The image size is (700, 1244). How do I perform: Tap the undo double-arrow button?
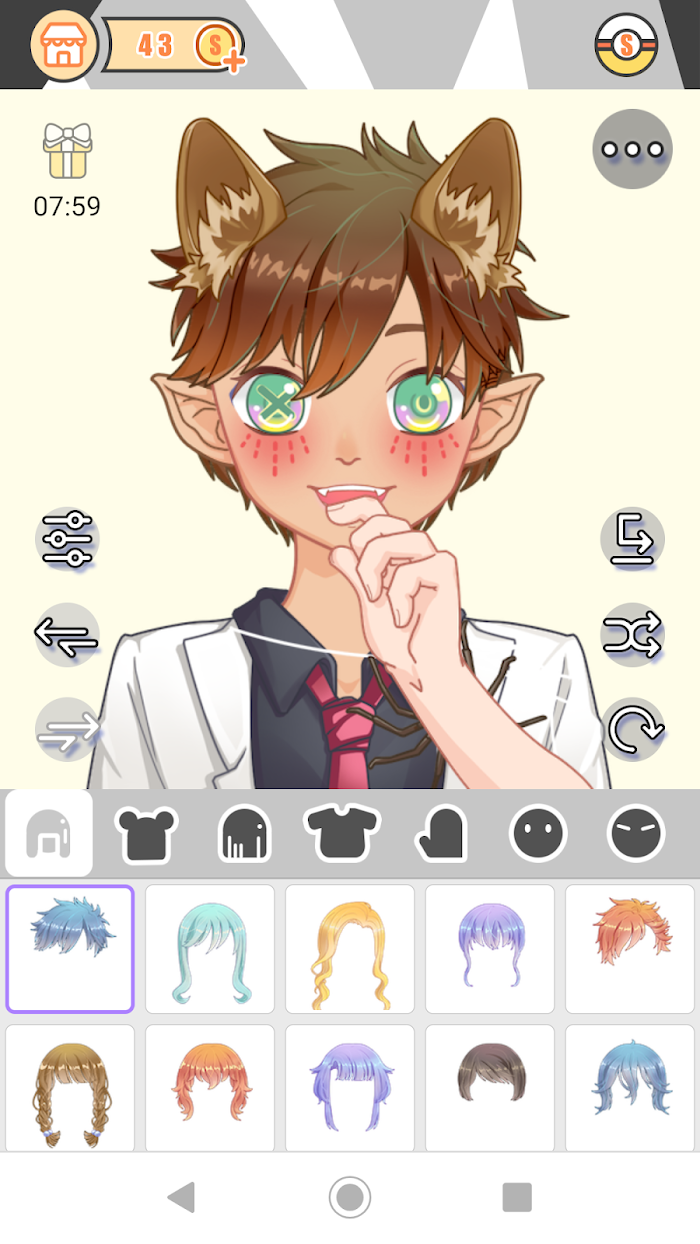[67, 634]
